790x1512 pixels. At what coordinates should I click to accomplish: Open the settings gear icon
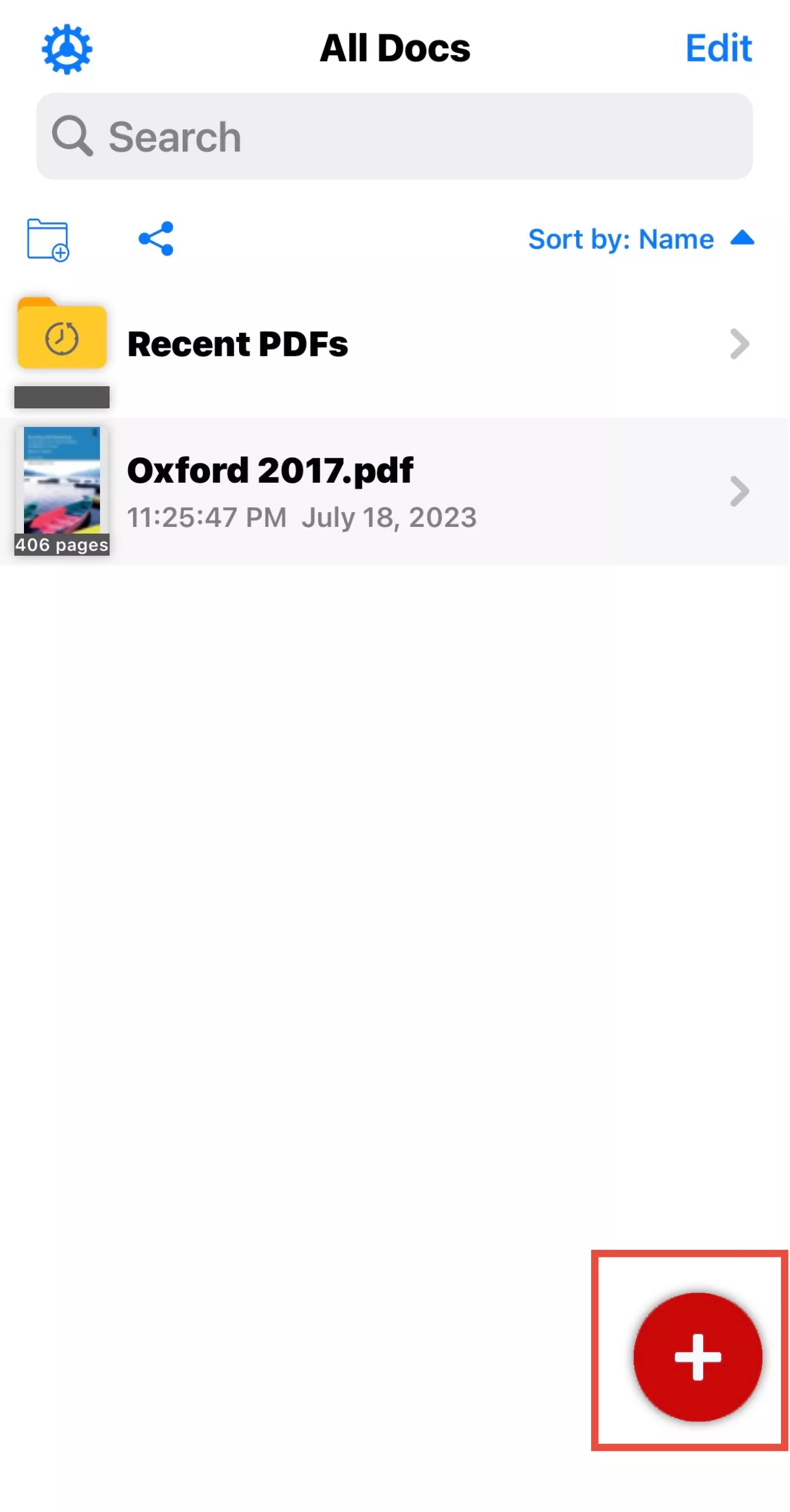pos(67,48)
